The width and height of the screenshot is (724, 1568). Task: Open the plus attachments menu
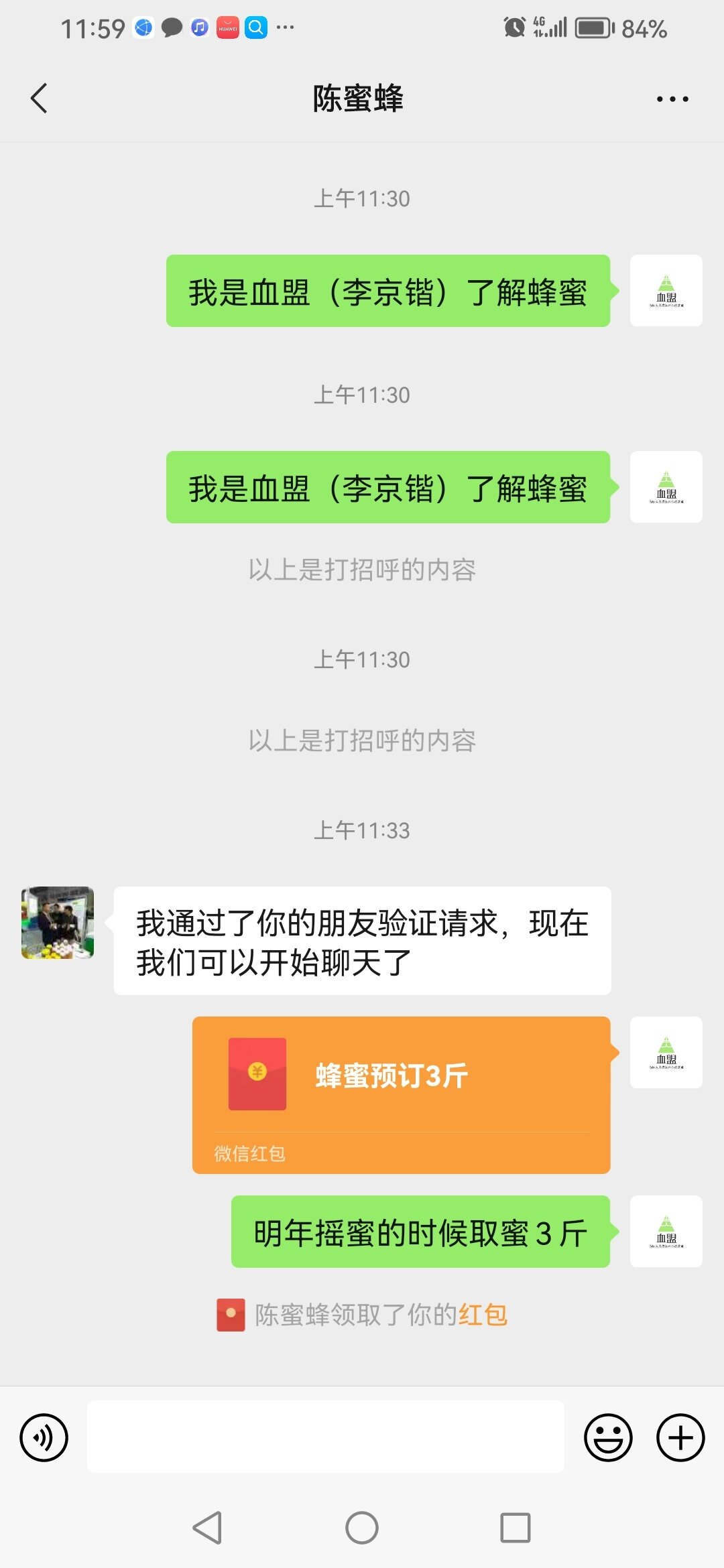(x=680, y=1437)
